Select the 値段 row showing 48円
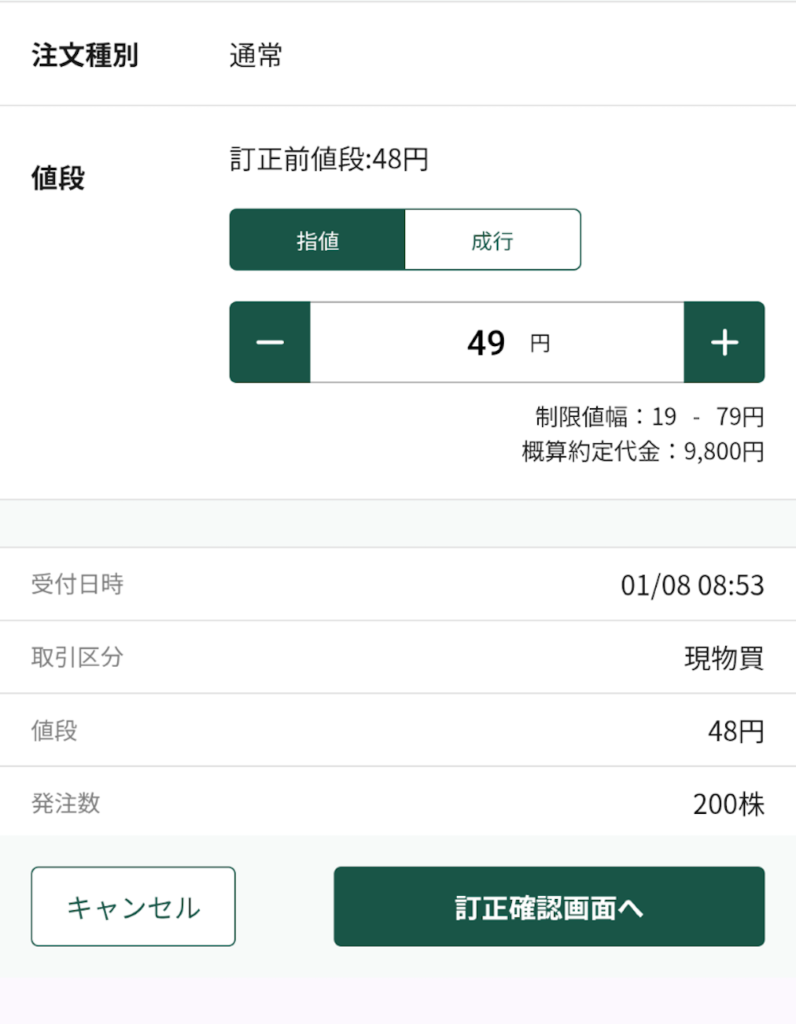This screenshot has height=1024, width=796. click(400, 730)
